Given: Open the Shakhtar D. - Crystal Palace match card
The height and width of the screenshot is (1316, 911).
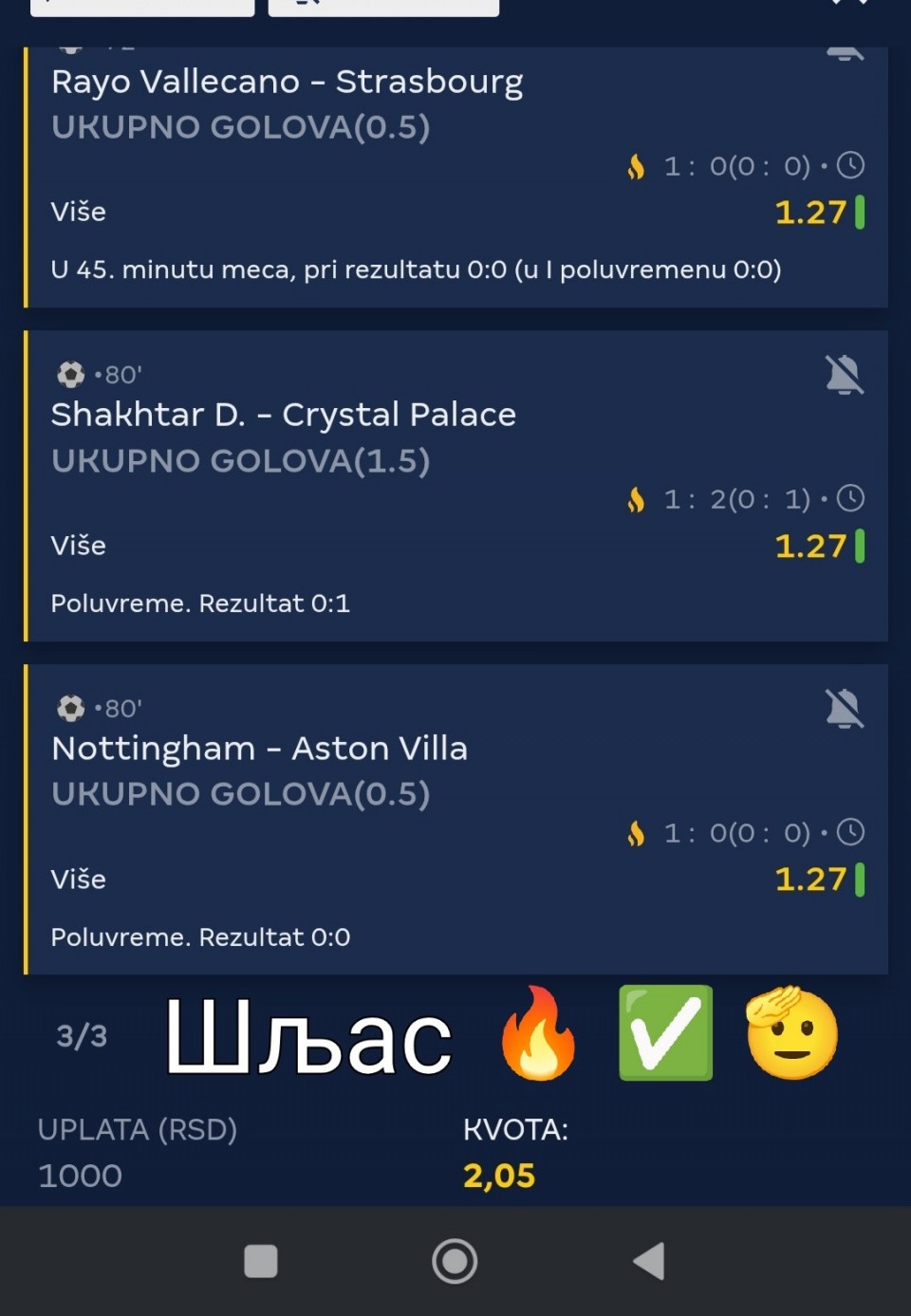Looking at the screenshot, I should pos(283,416).
